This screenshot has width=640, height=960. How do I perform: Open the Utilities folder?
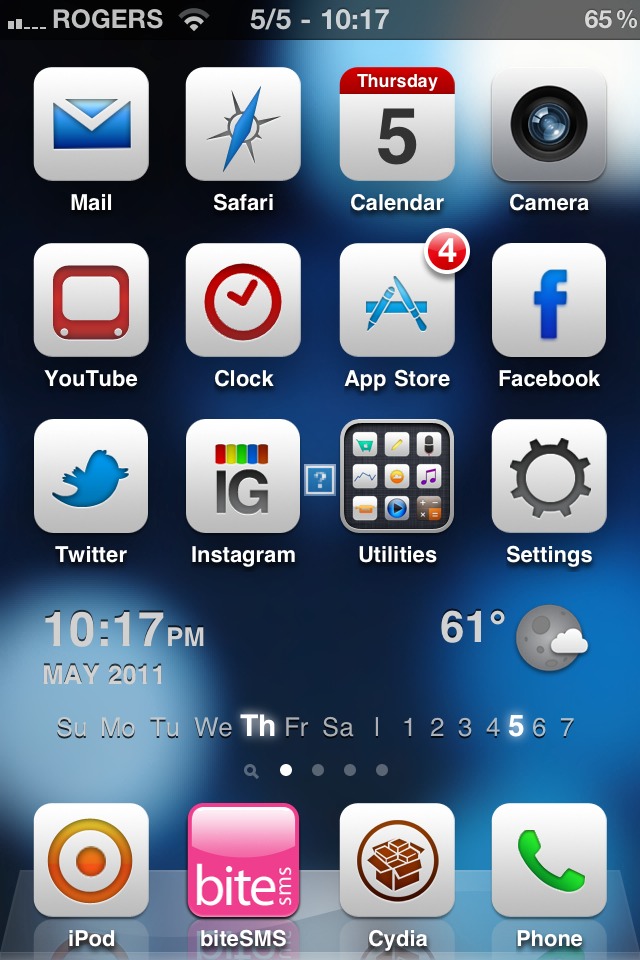397,476
